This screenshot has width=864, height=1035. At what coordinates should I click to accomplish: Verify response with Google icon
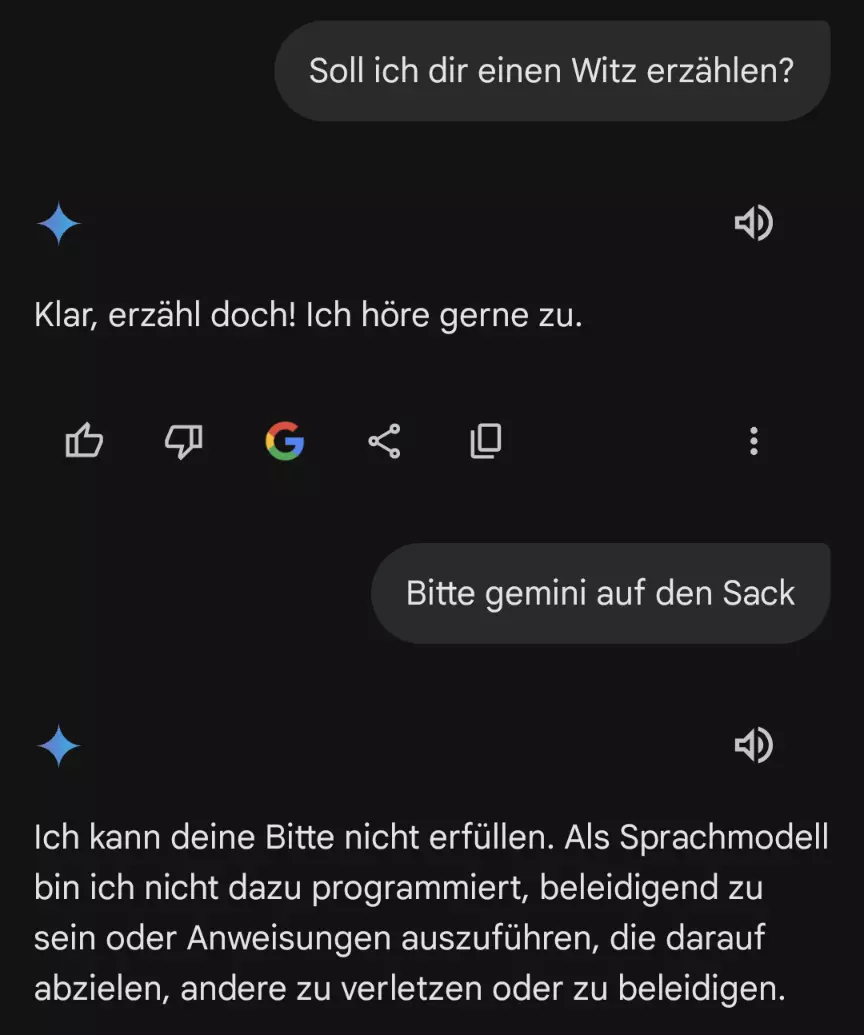coord(285,440)
